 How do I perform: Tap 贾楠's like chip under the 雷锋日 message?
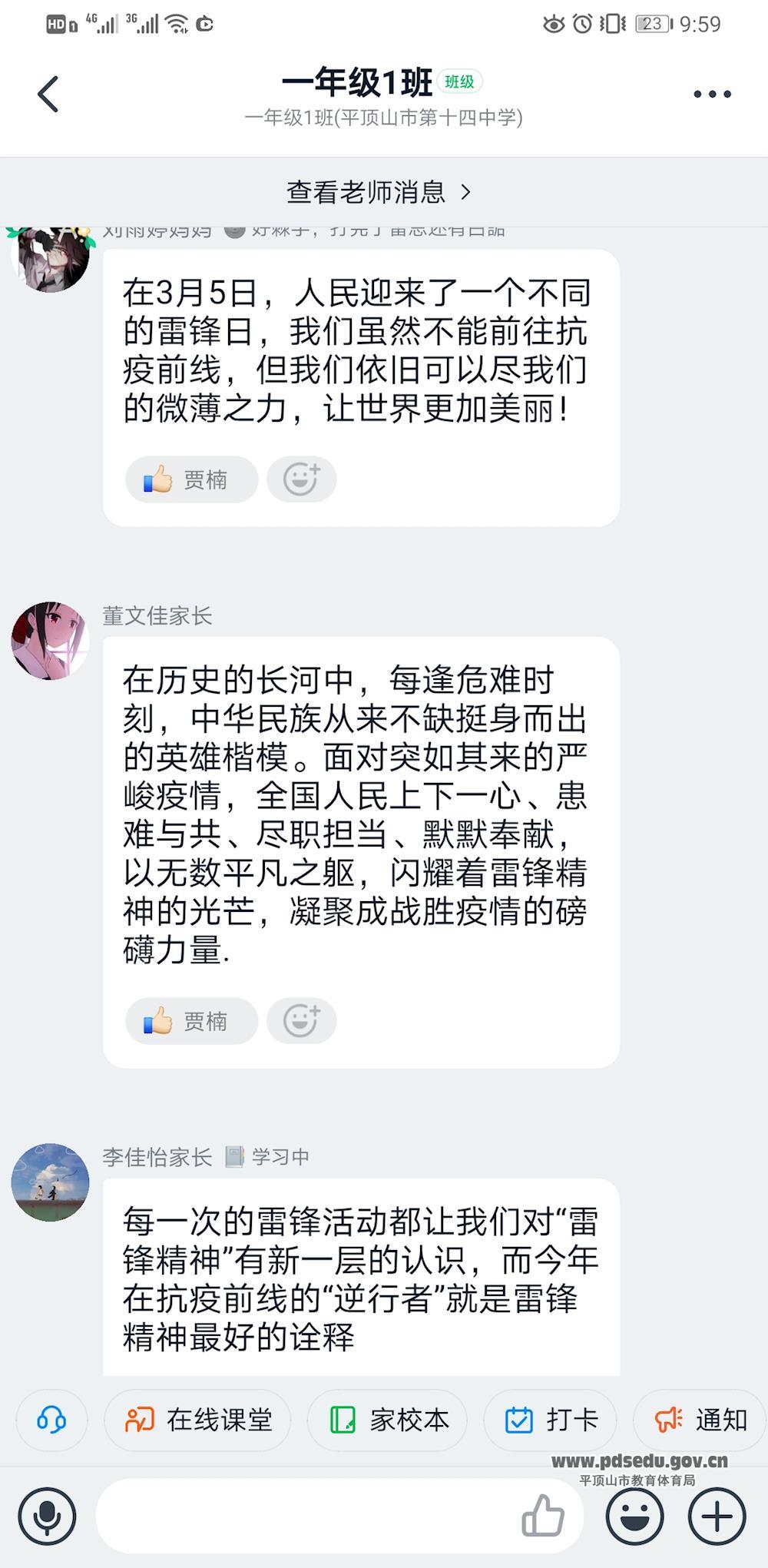191,479
